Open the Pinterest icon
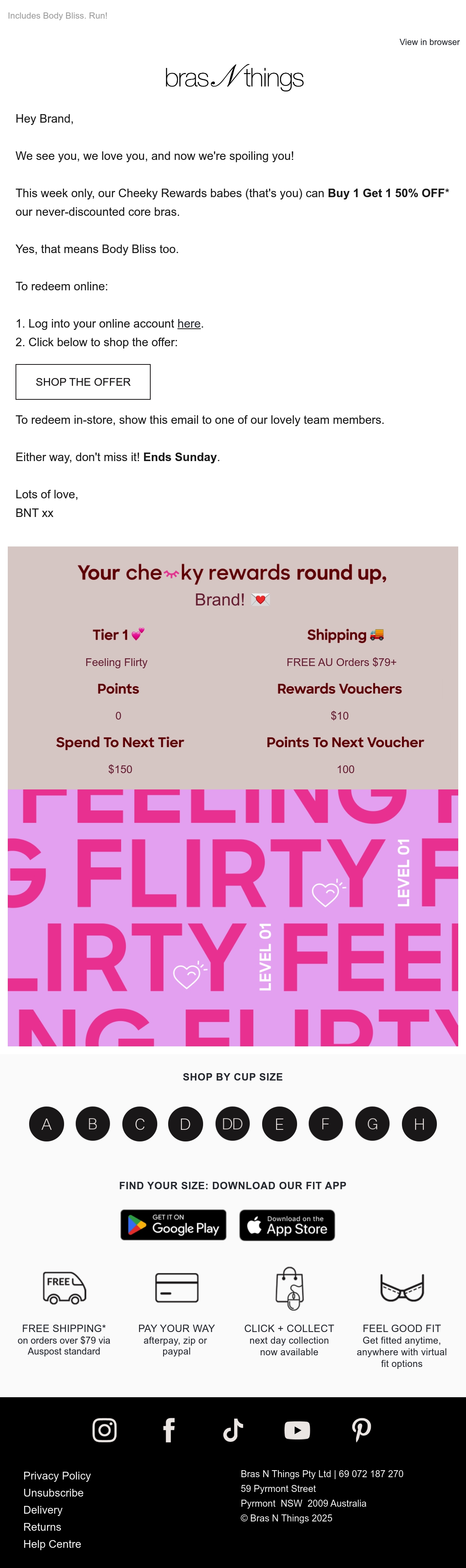 click(362, 1430)
